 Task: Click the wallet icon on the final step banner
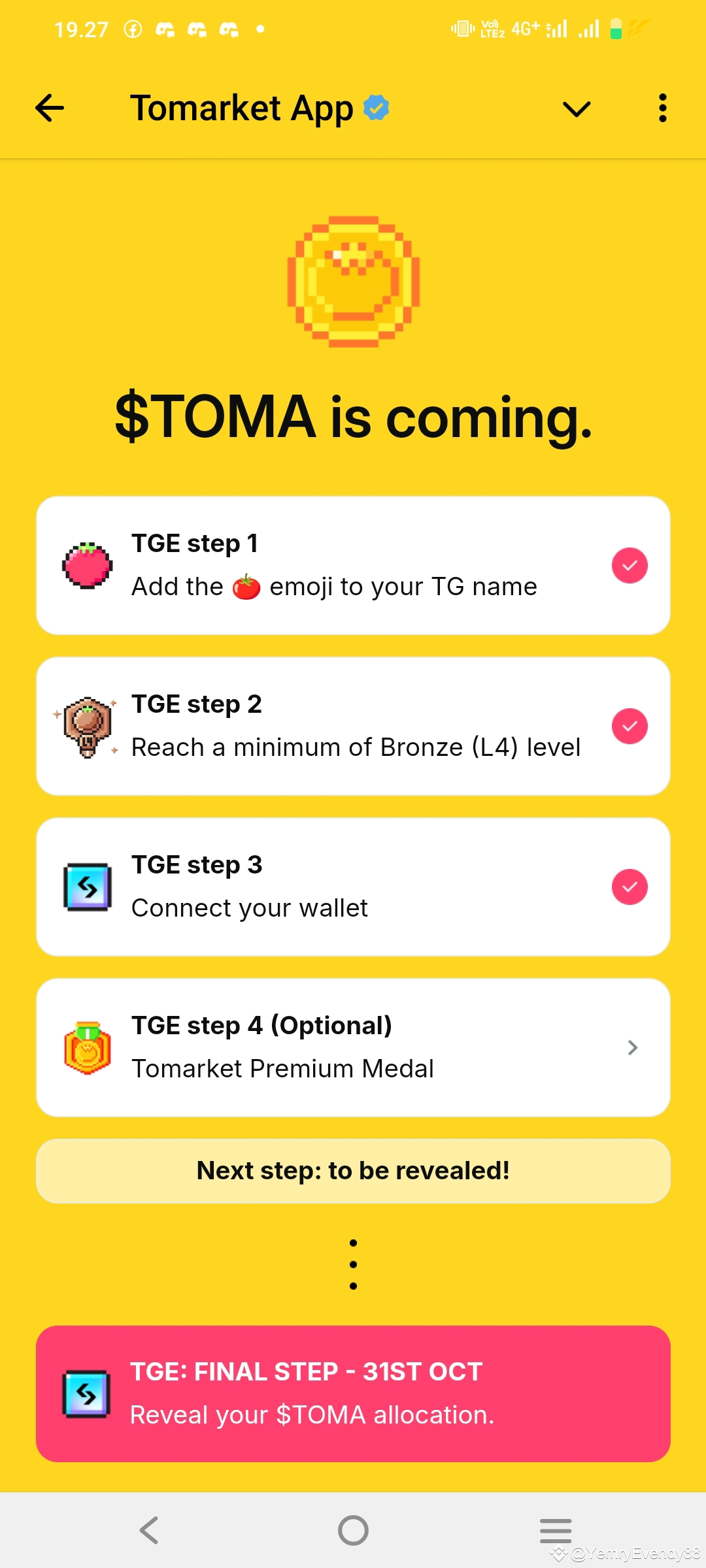[x=87, y=1395]
